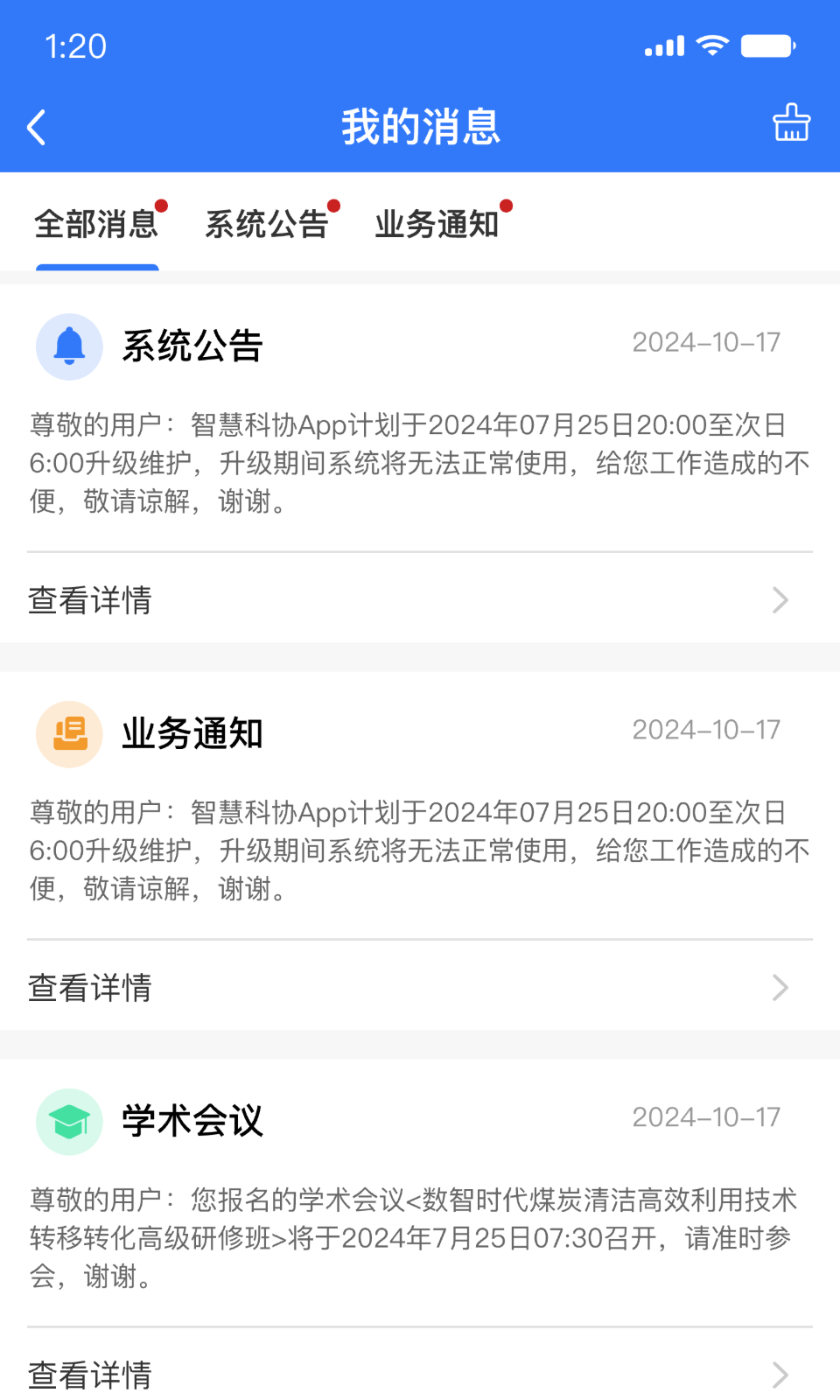Switch to 全部消息 tab

(96, 225)
